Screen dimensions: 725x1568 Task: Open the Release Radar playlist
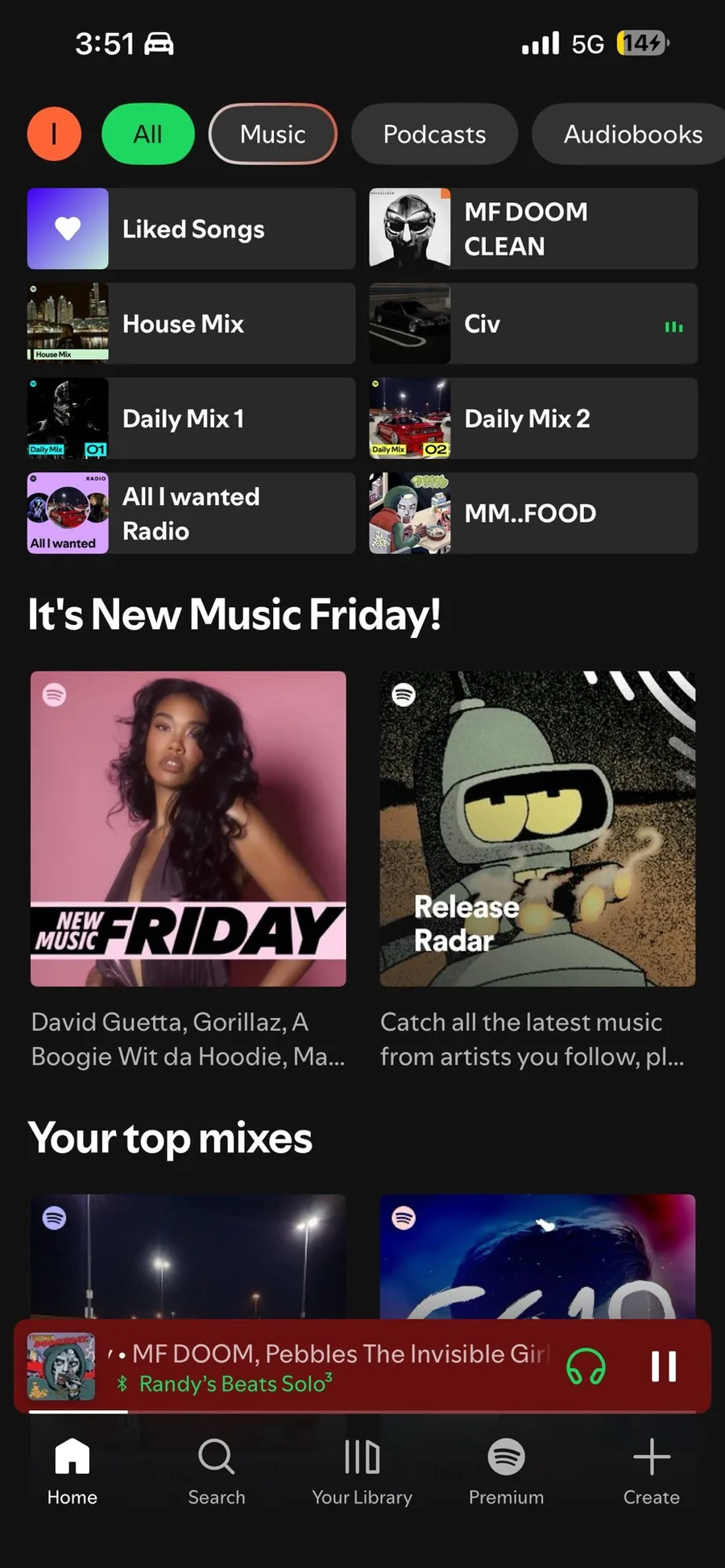click(x=537, y=829)
